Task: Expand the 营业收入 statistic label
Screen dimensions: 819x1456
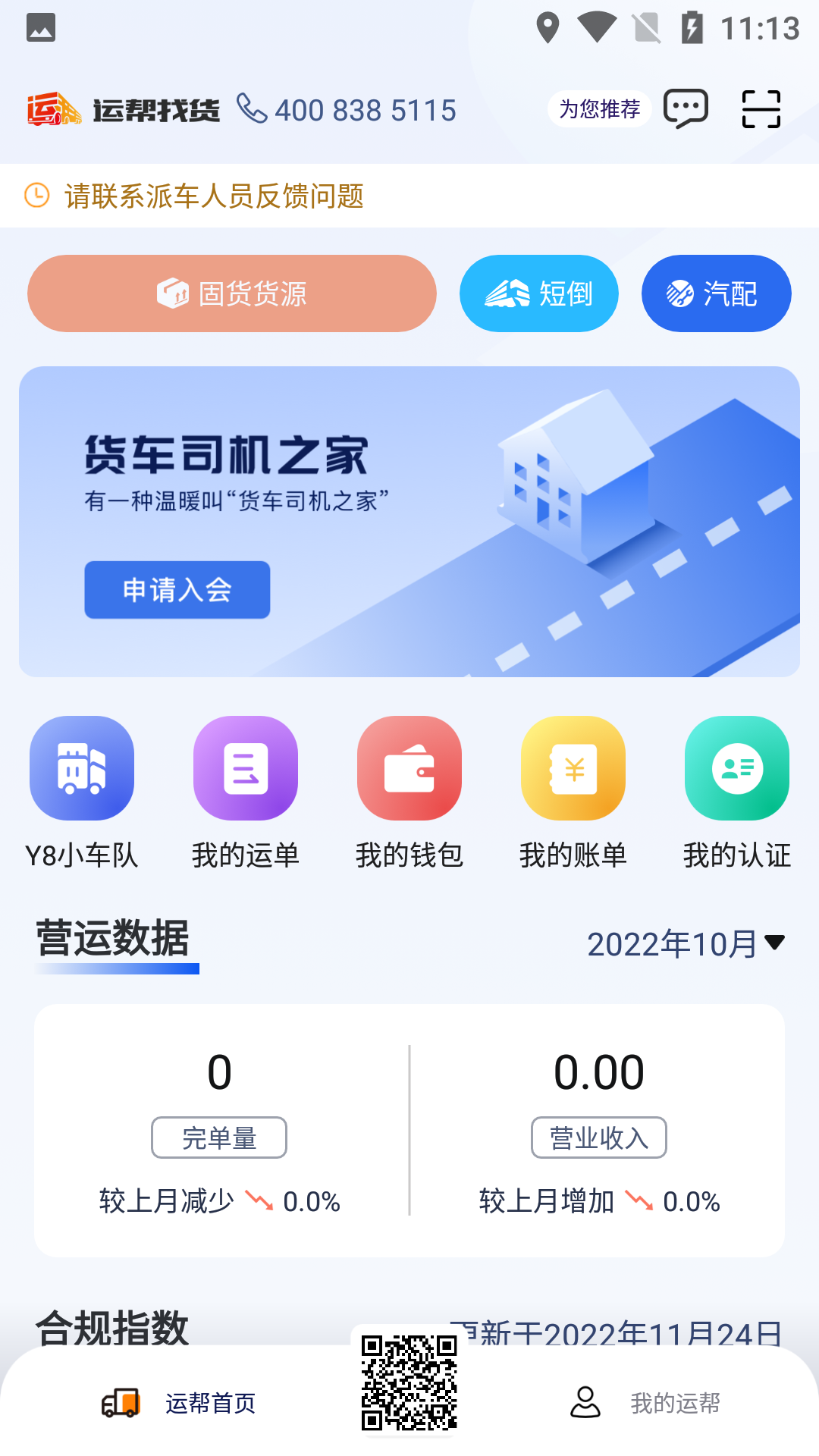Action: pyautogui.click(x=598, y=1137)
